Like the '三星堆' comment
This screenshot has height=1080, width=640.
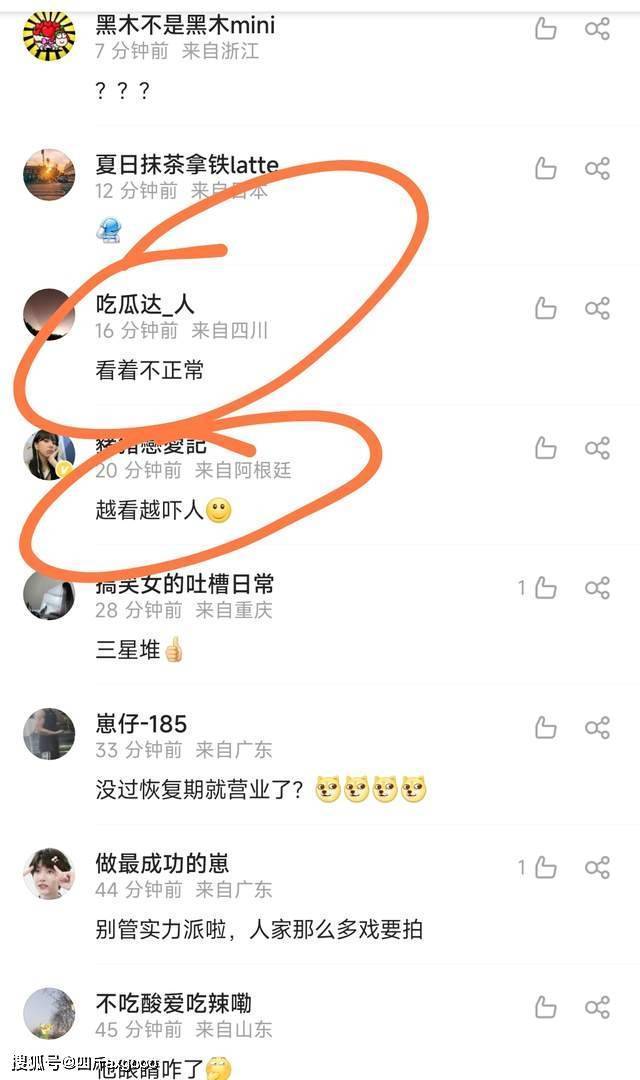click(546, 588)
